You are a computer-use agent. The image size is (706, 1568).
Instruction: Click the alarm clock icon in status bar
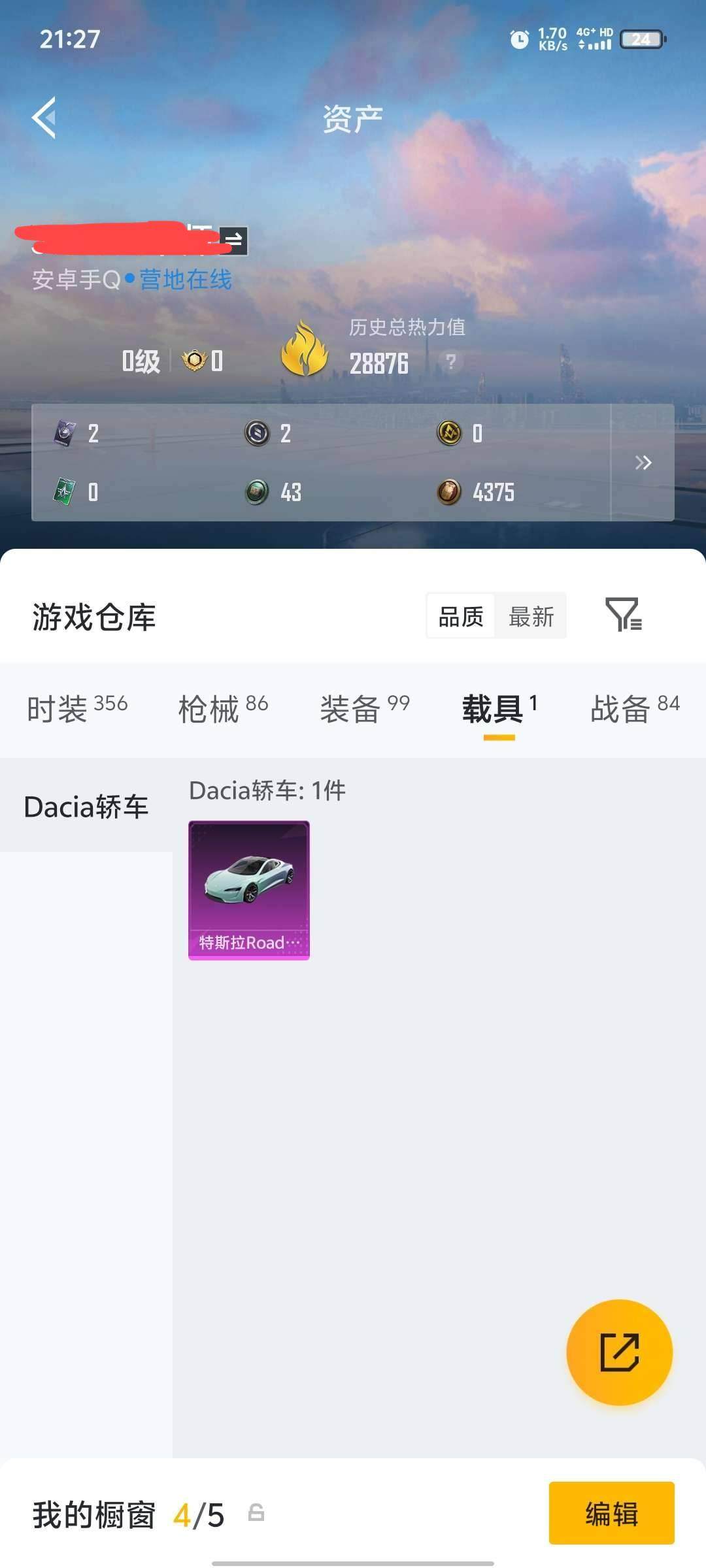point(518,41)
